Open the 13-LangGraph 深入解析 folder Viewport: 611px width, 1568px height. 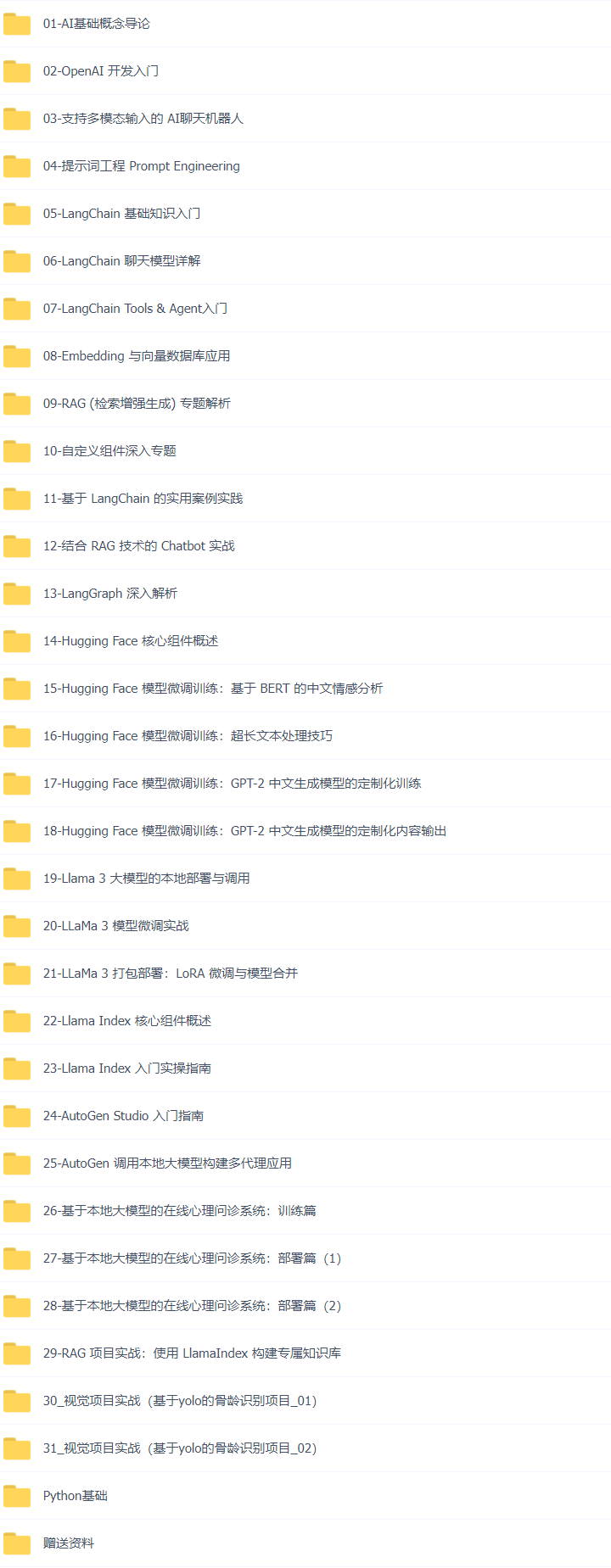tap(109, 594)
